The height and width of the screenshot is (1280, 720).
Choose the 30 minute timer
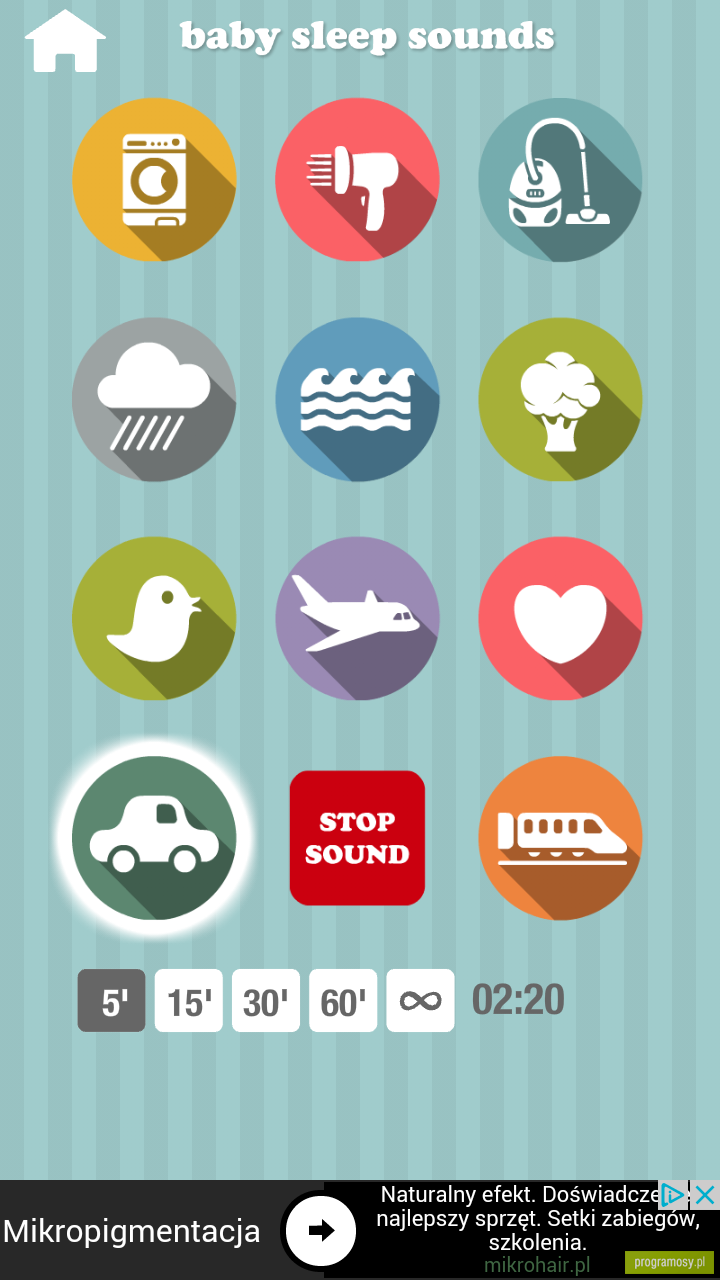pyautogui.click(x=265, y=1001)
